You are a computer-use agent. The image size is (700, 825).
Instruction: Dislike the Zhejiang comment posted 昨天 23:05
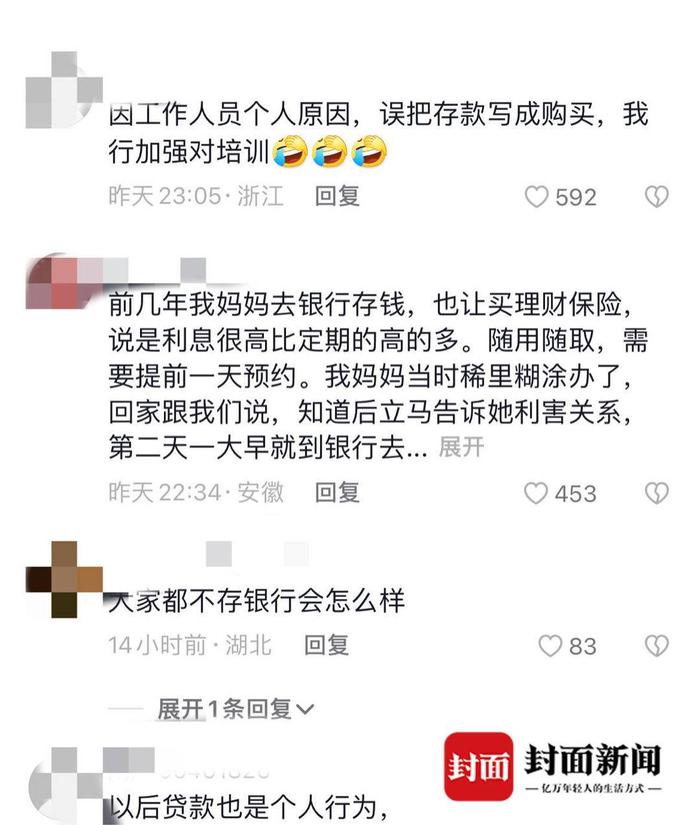coord(656,197)
